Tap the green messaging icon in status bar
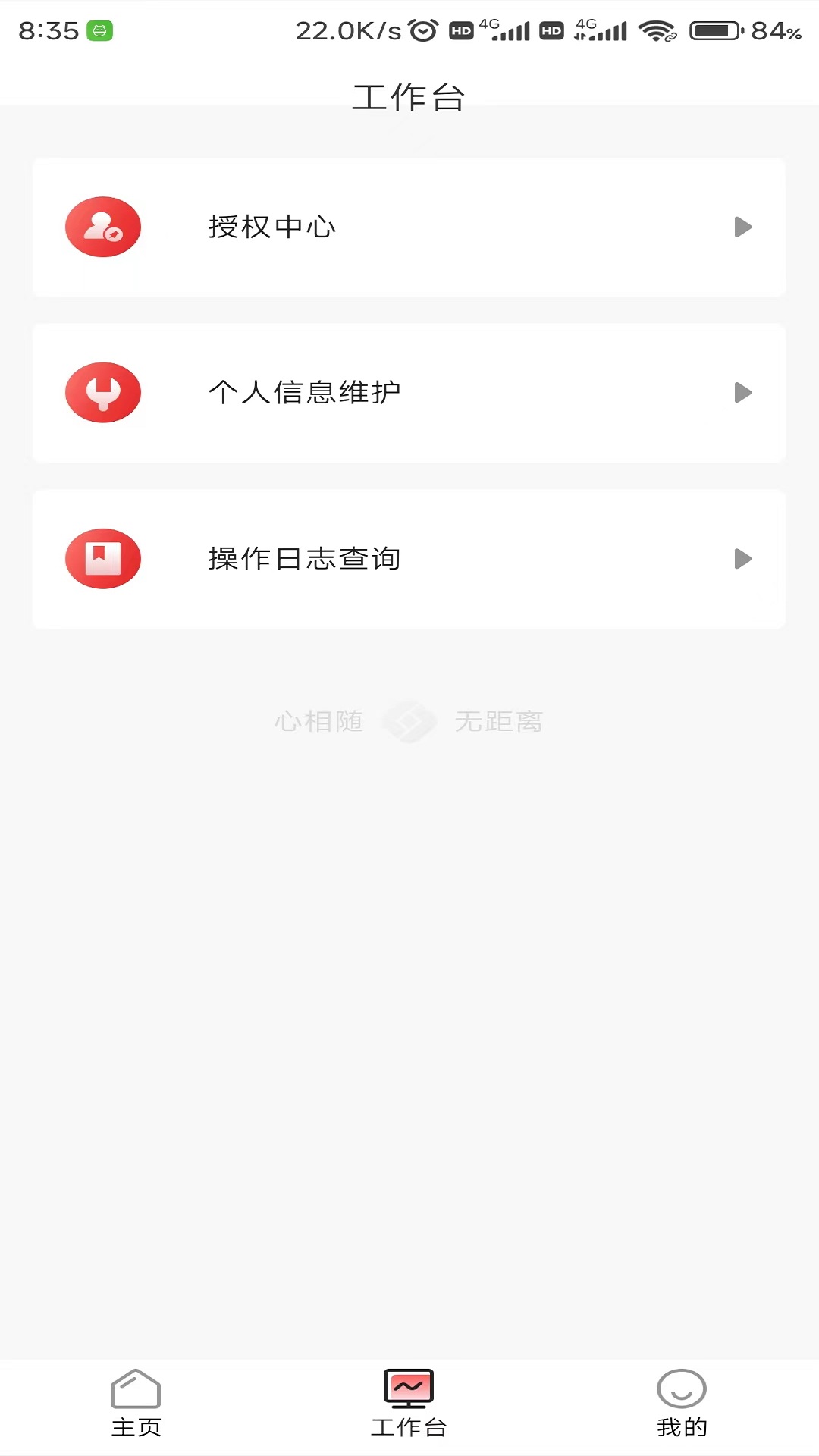This screenshot has width=819, height=1456. (x=99, y=29)
